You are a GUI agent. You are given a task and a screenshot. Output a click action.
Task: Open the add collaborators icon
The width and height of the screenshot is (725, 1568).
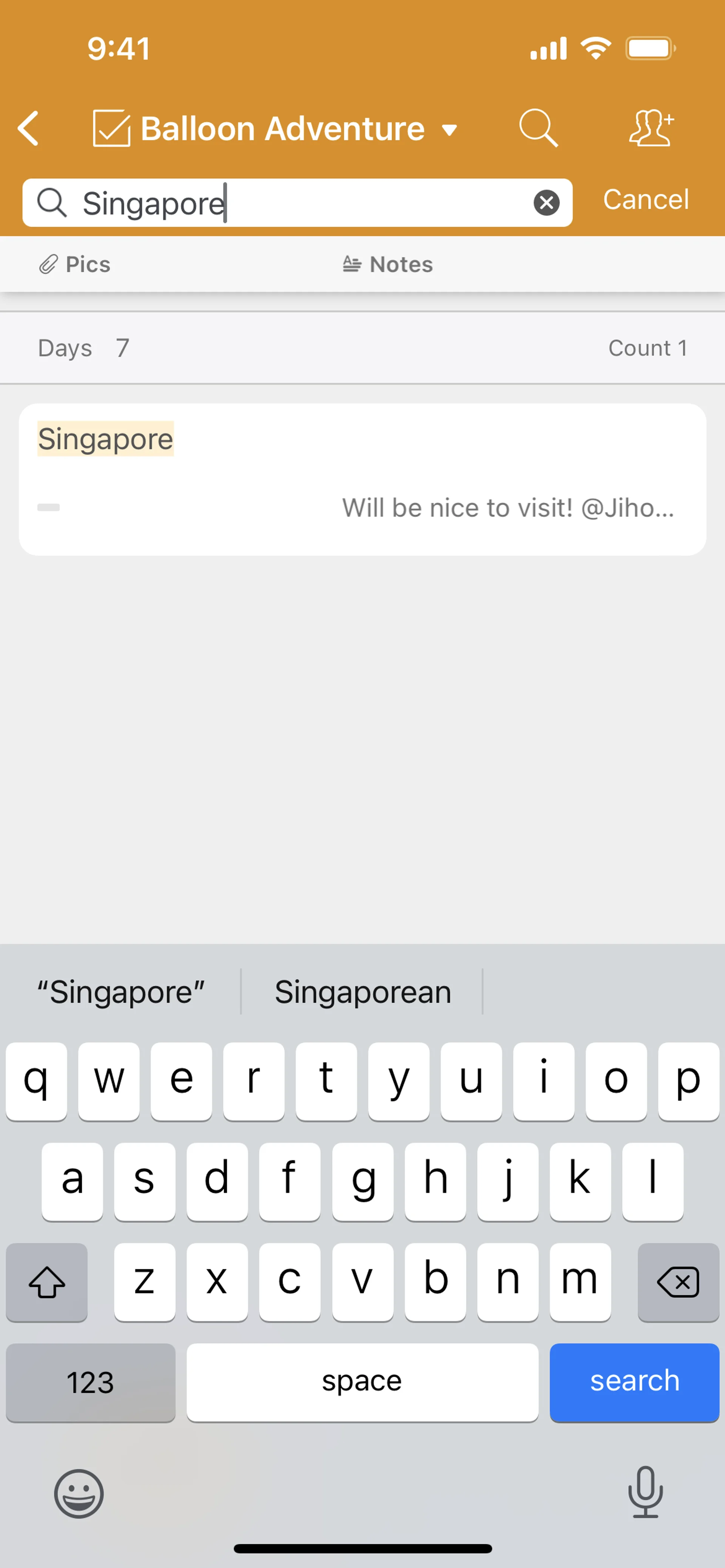651,128
